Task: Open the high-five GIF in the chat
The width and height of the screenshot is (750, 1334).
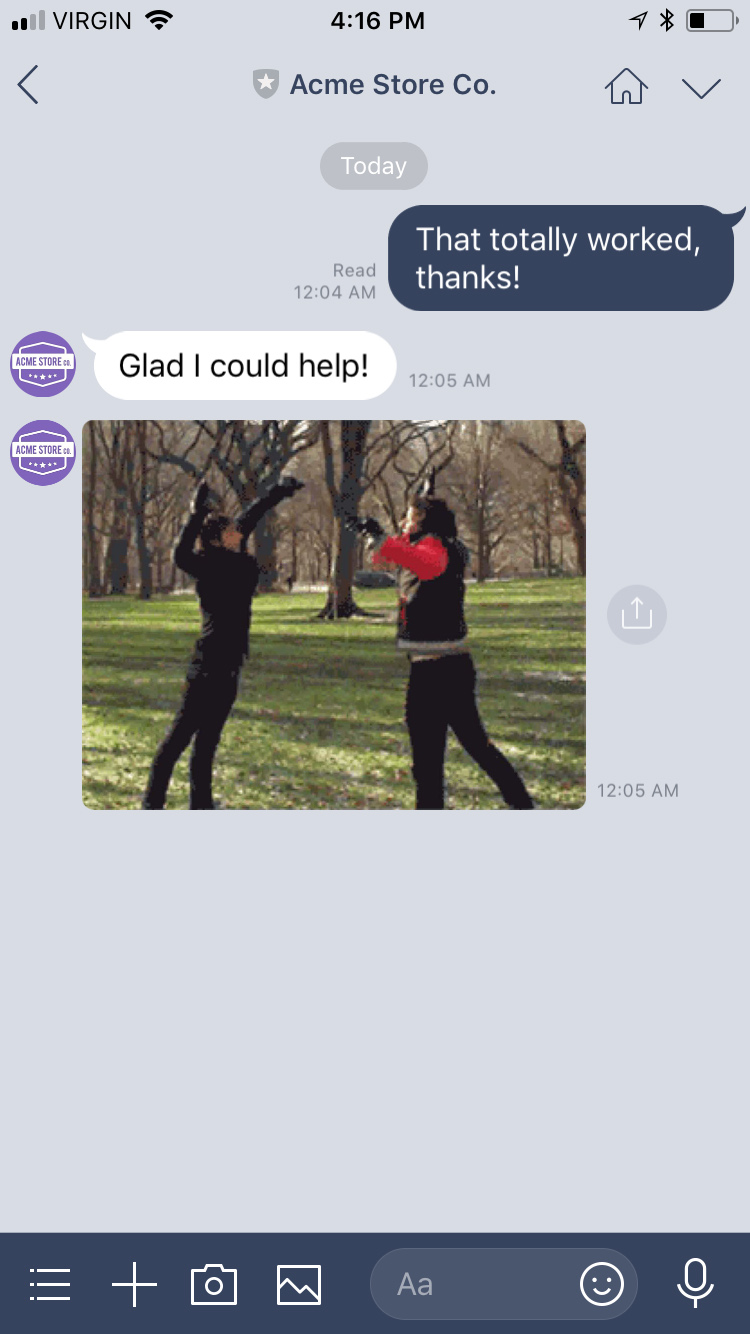Action: pyautogui.click(x=334, y=614)
